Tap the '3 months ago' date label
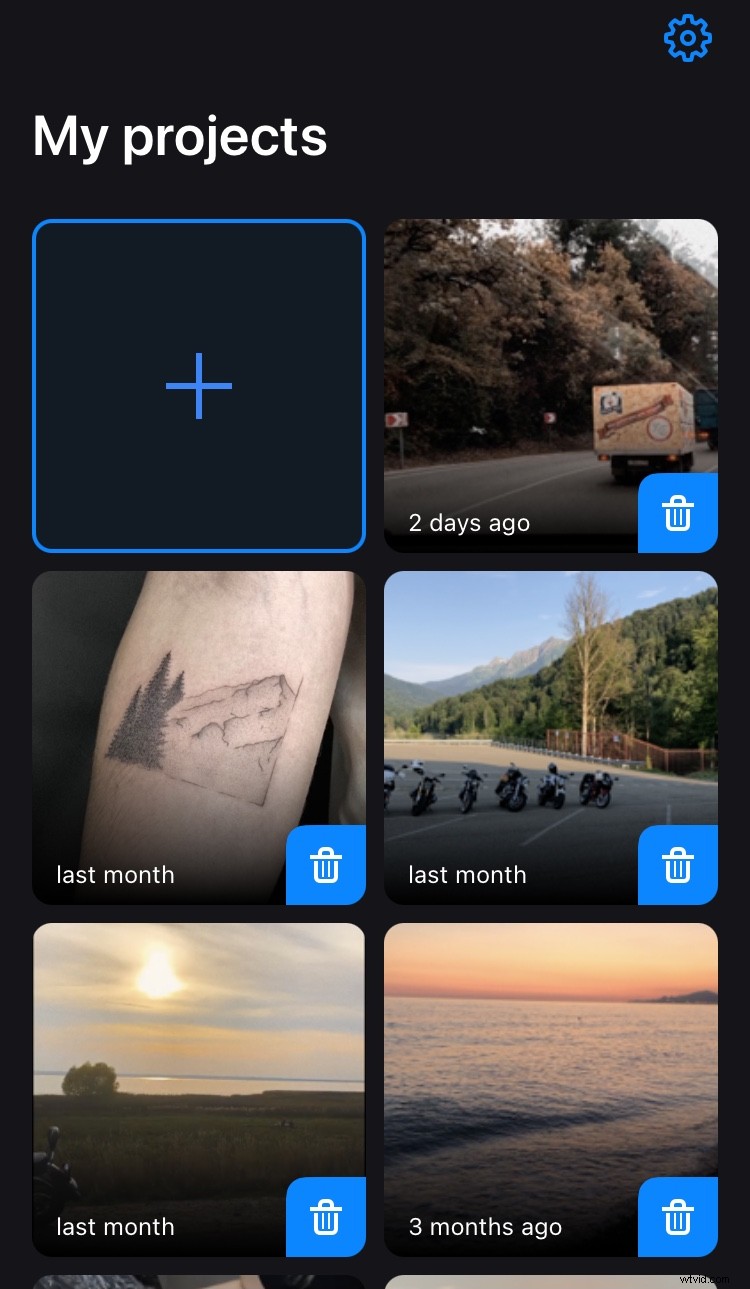The height and width of the screenshot is (1289, 750). [485, 1227]
